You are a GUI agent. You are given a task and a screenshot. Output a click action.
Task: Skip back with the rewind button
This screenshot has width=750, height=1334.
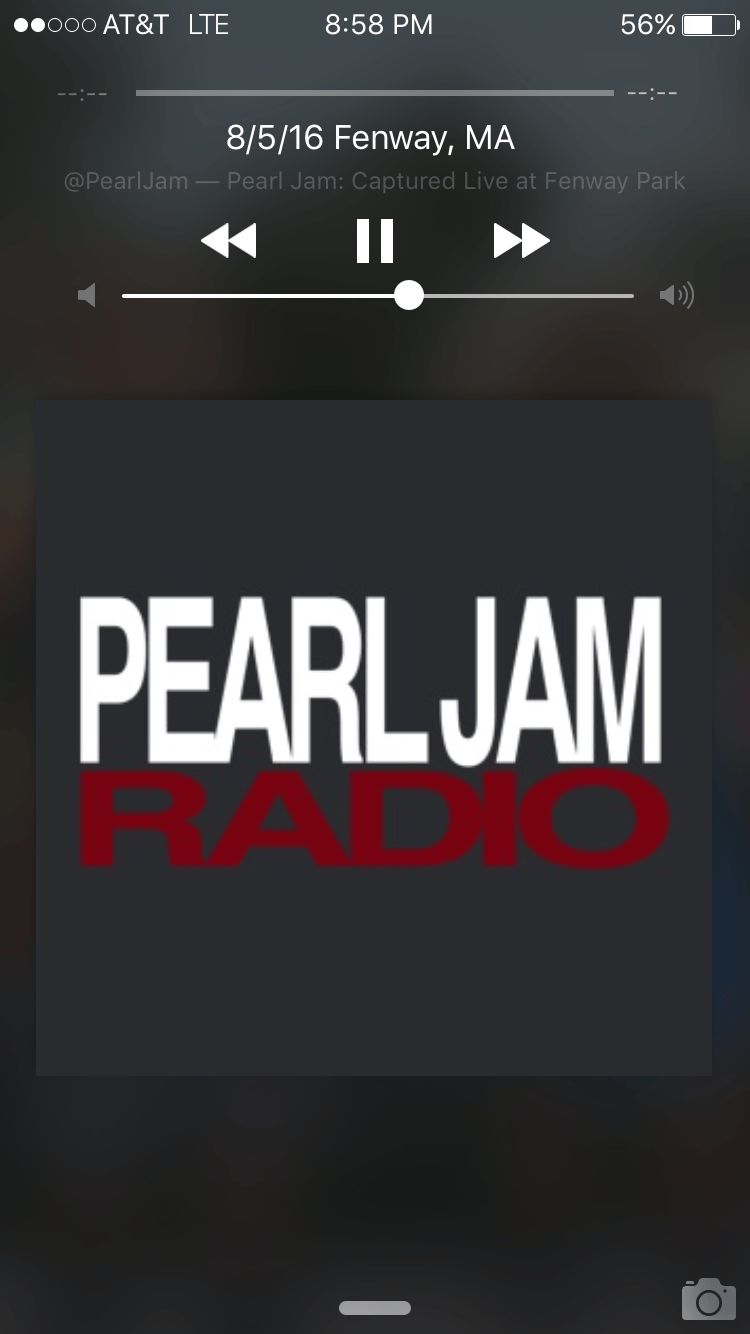click(228, 241)
